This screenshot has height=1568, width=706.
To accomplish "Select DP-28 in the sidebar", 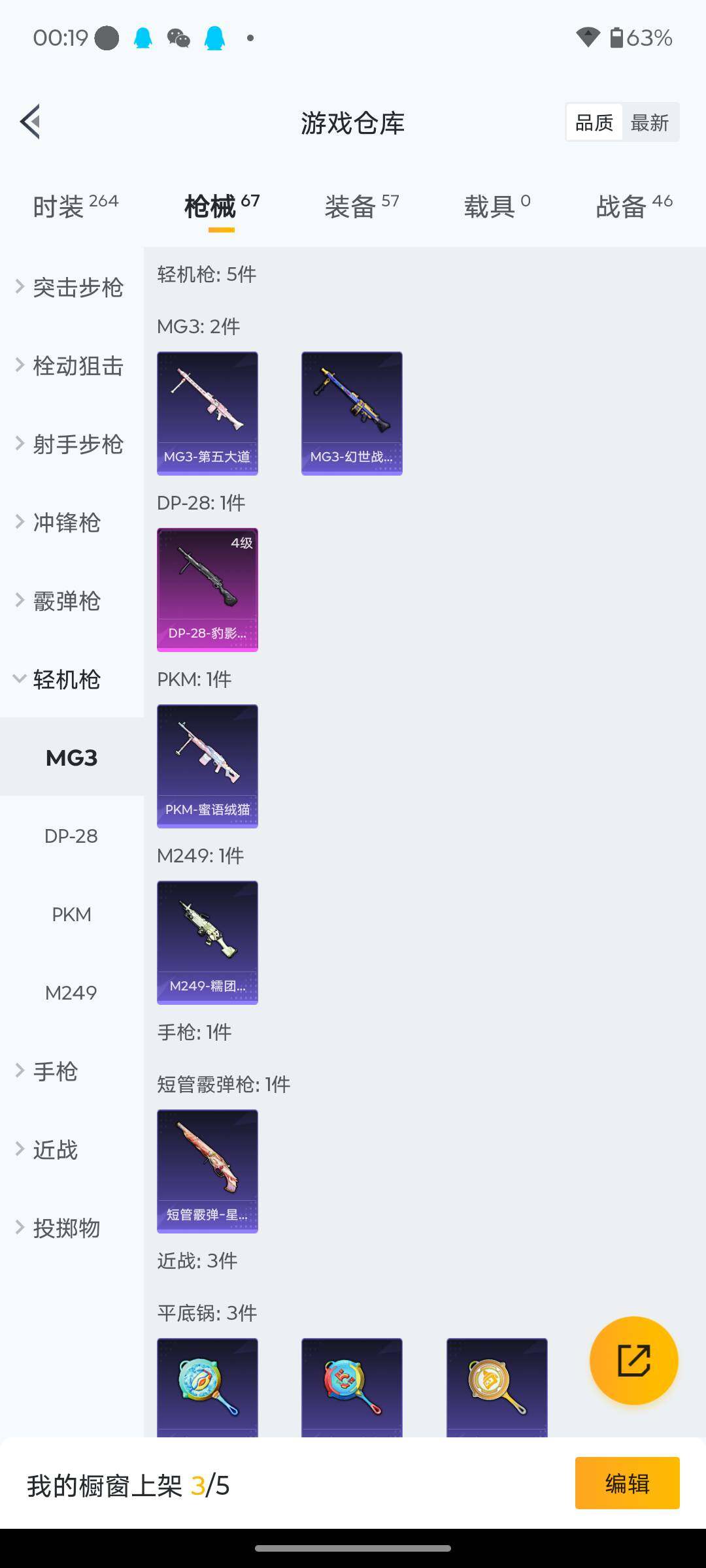I will coord(71,836).
